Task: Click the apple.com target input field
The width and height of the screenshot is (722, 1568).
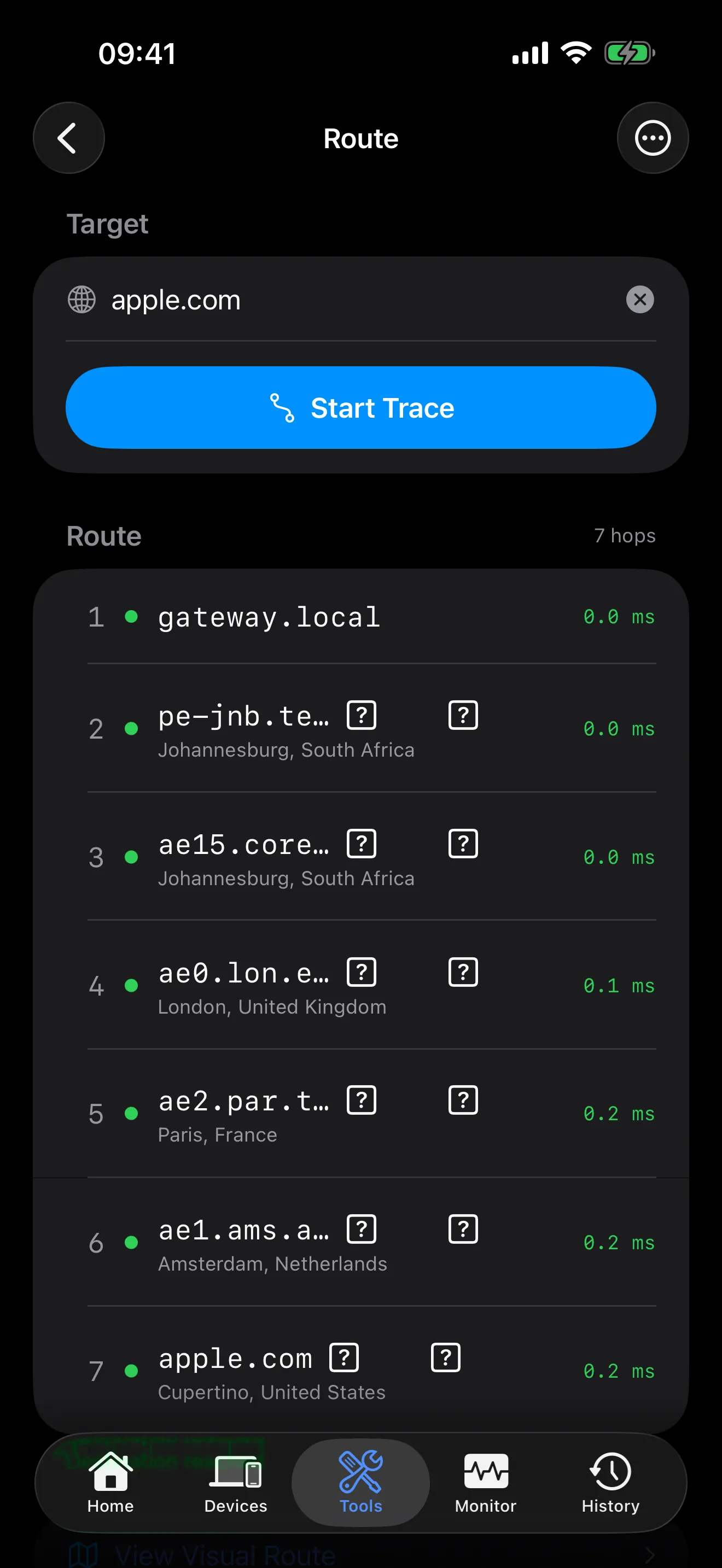Action: tap(304, 300)
